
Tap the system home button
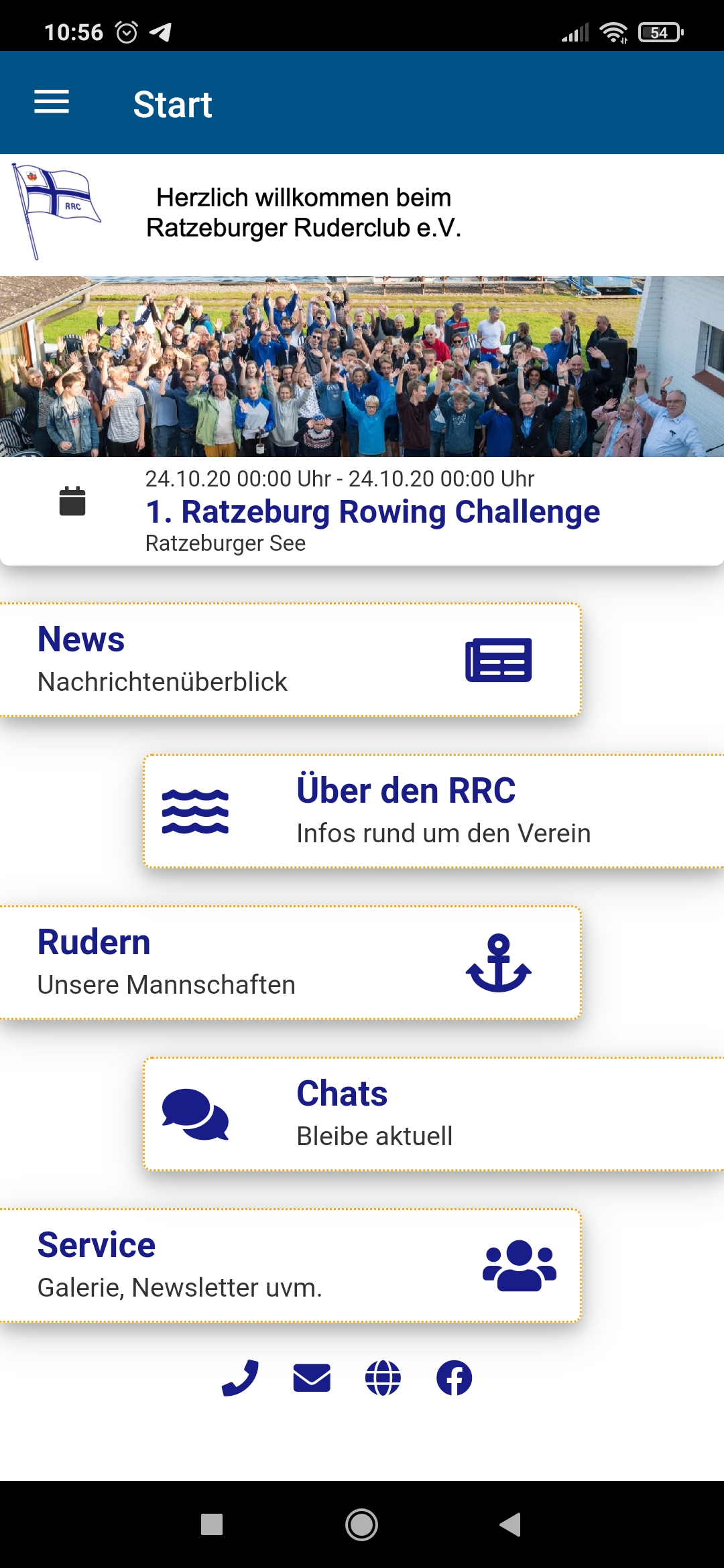click(x=361, y=1524)
